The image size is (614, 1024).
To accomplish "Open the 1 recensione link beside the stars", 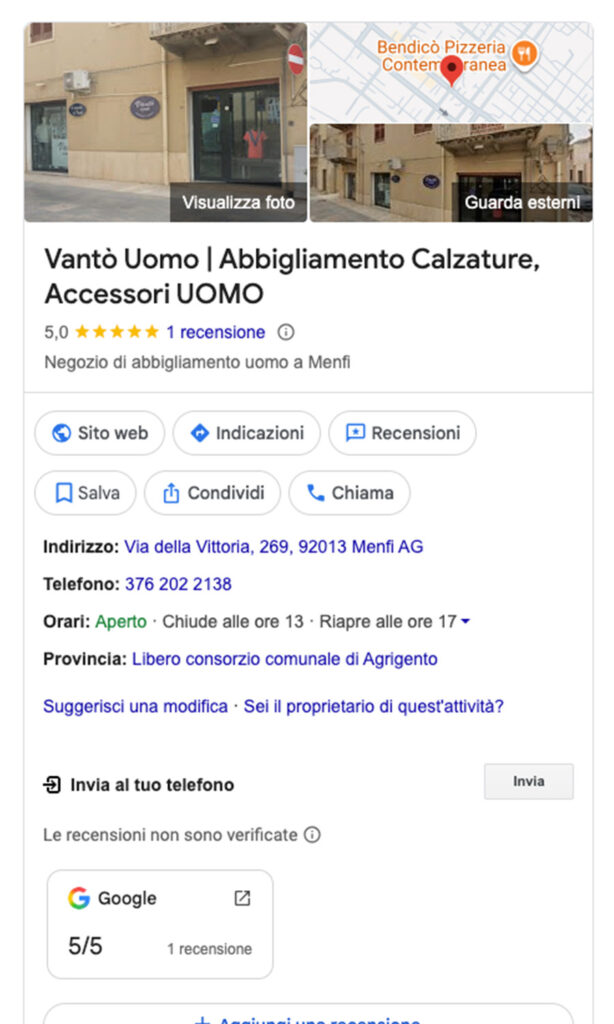I will [215, 332].
